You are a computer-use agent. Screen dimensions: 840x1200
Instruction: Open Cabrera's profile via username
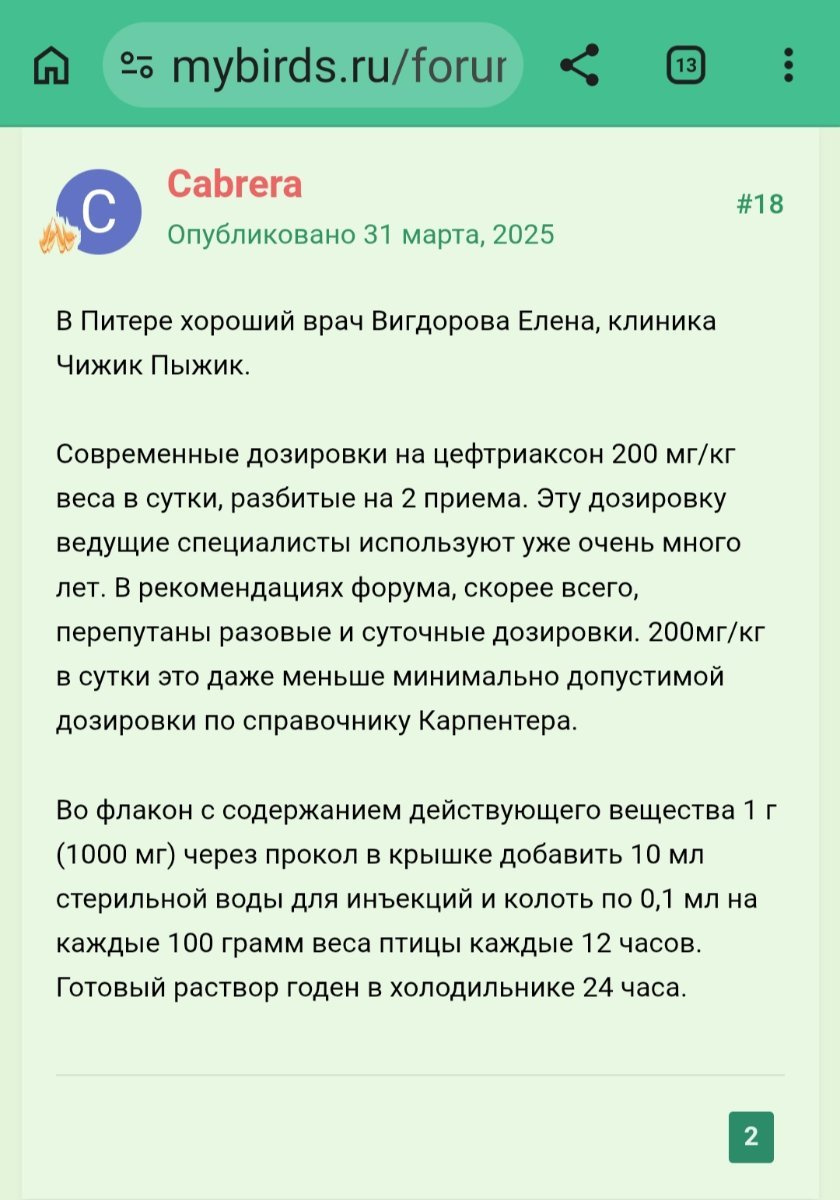tap(234, 184)
